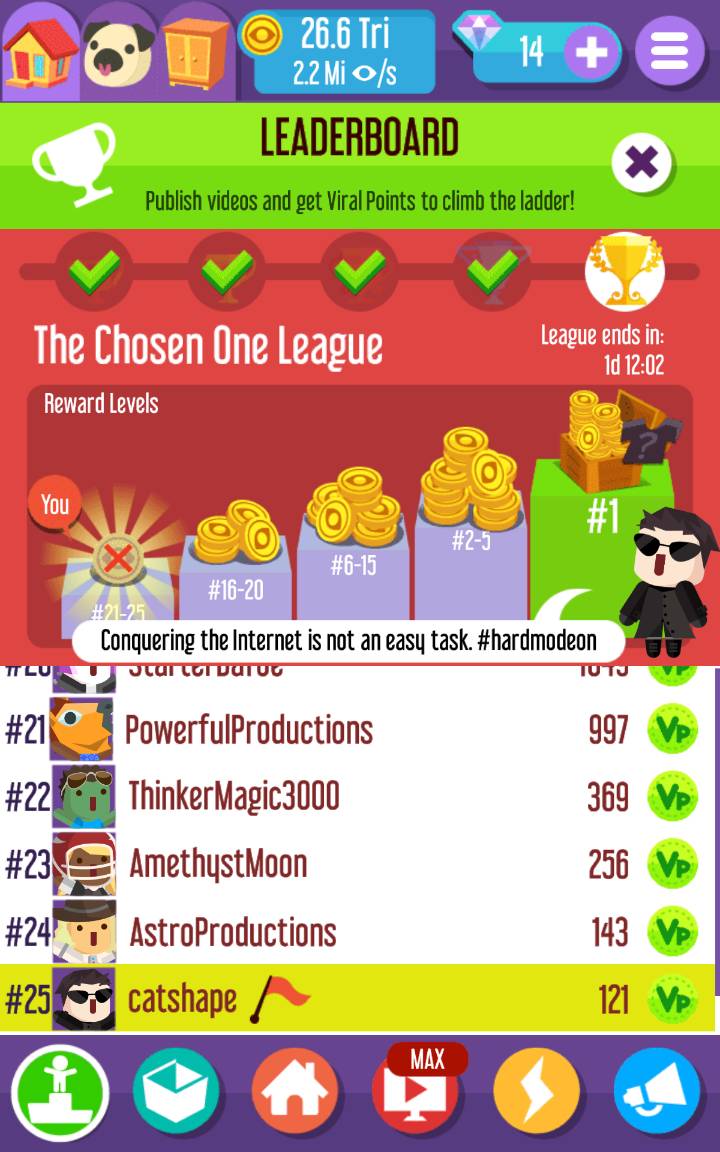Open the wardrobe tab
Viewport: 720px width, 1152px height.
tap(196, 52)
